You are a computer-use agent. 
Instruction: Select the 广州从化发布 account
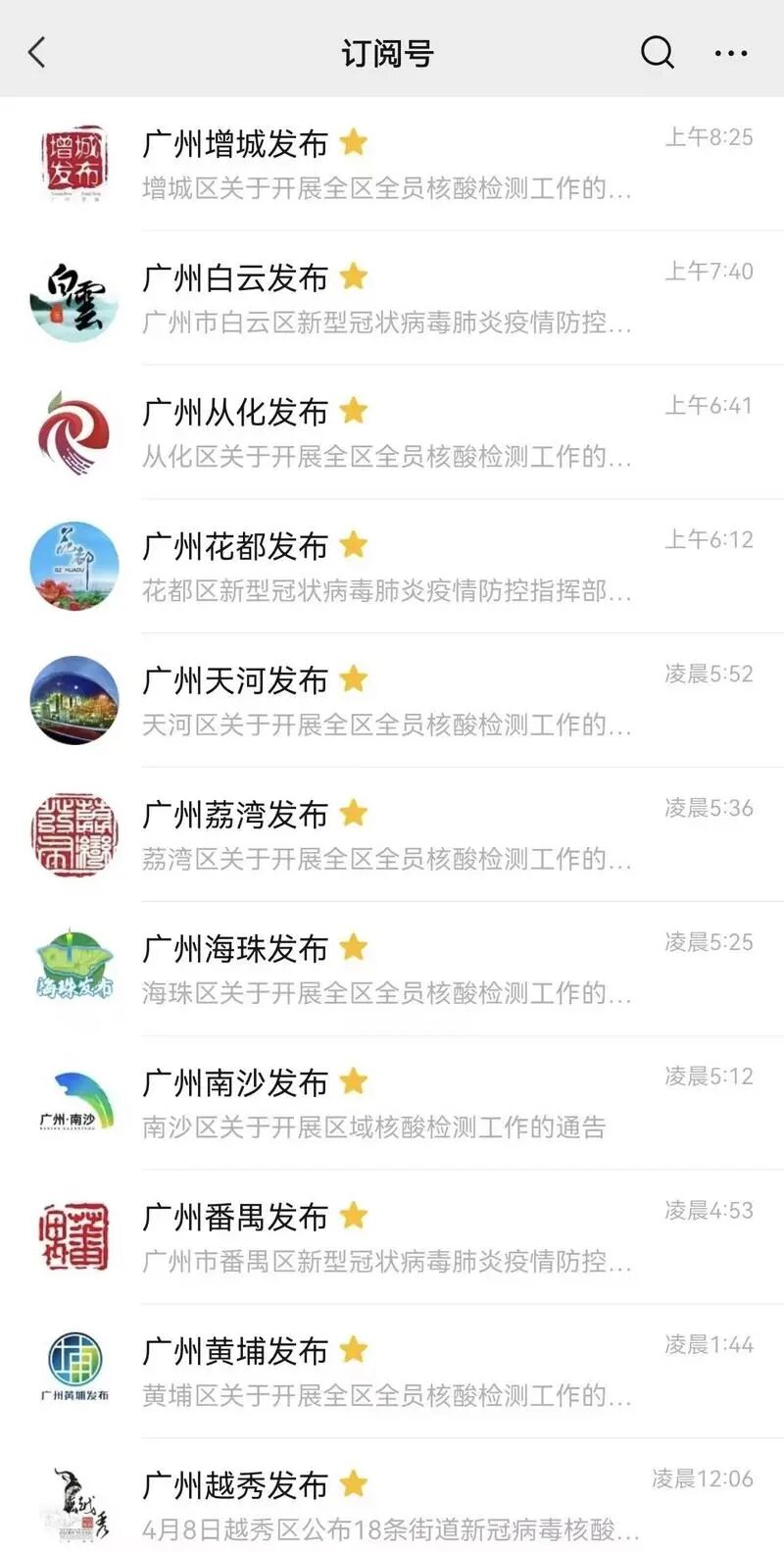point(392,432)
